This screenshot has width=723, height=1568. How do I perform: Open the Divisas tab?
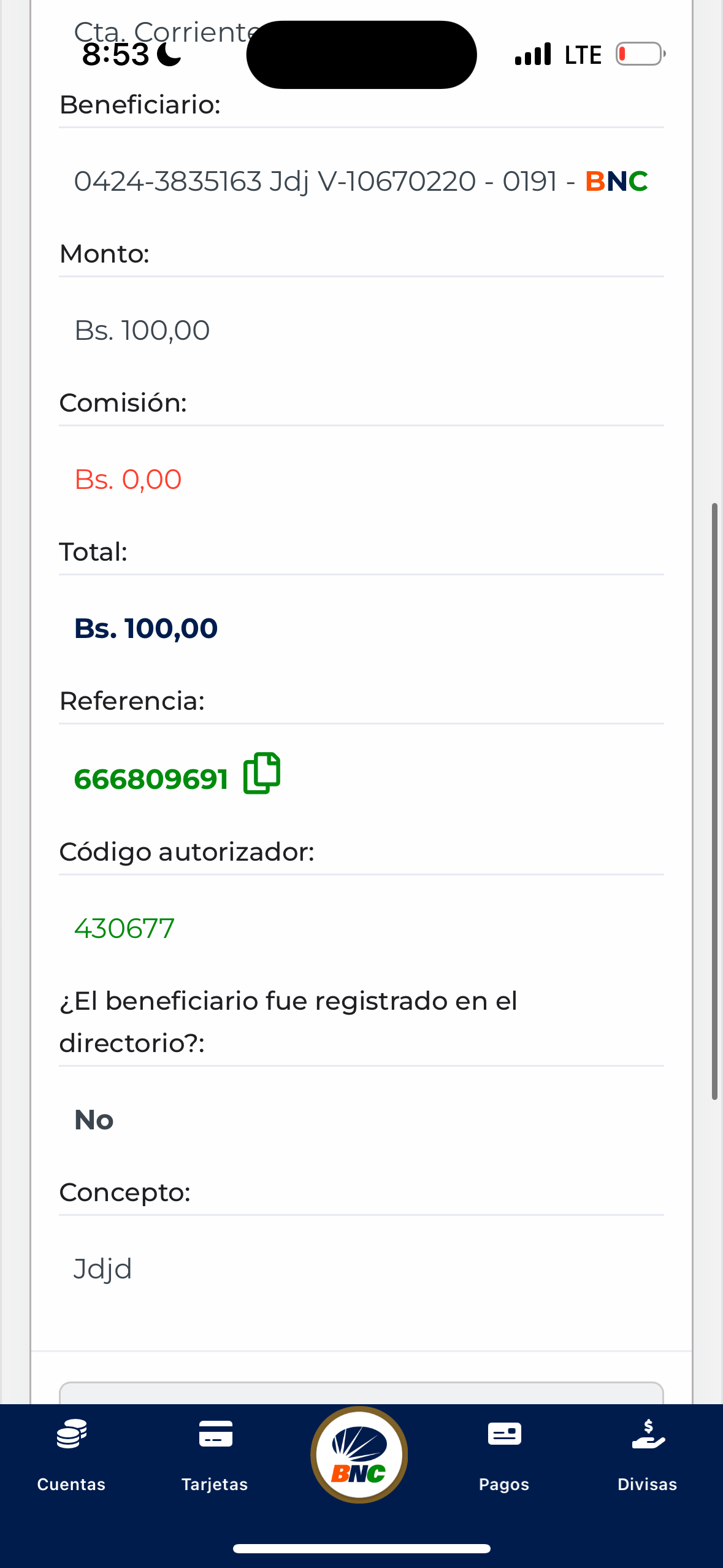point(647,1454)
